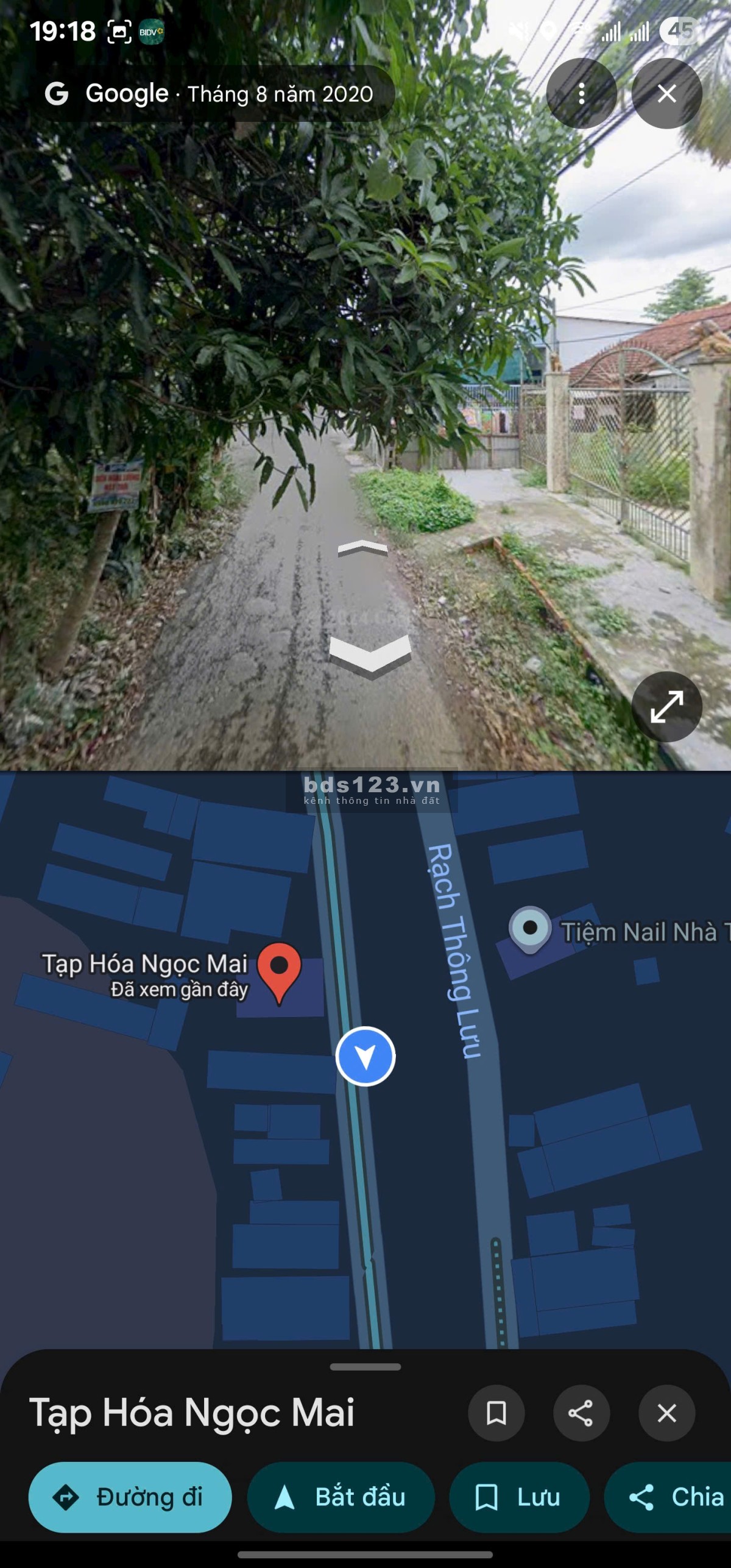Viewport: 731px width, 1568px height.
Task: Move forward along the street
Action: click(363, 548)
